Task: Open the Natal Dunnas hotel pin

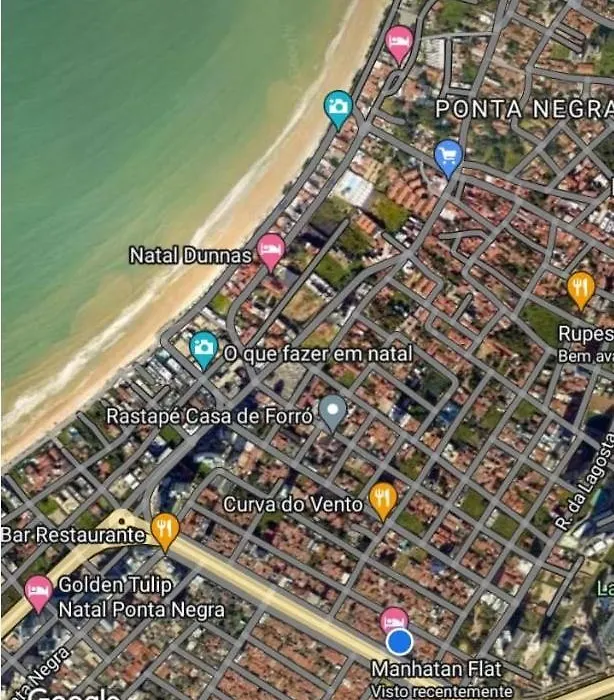Action: [270, 250]
